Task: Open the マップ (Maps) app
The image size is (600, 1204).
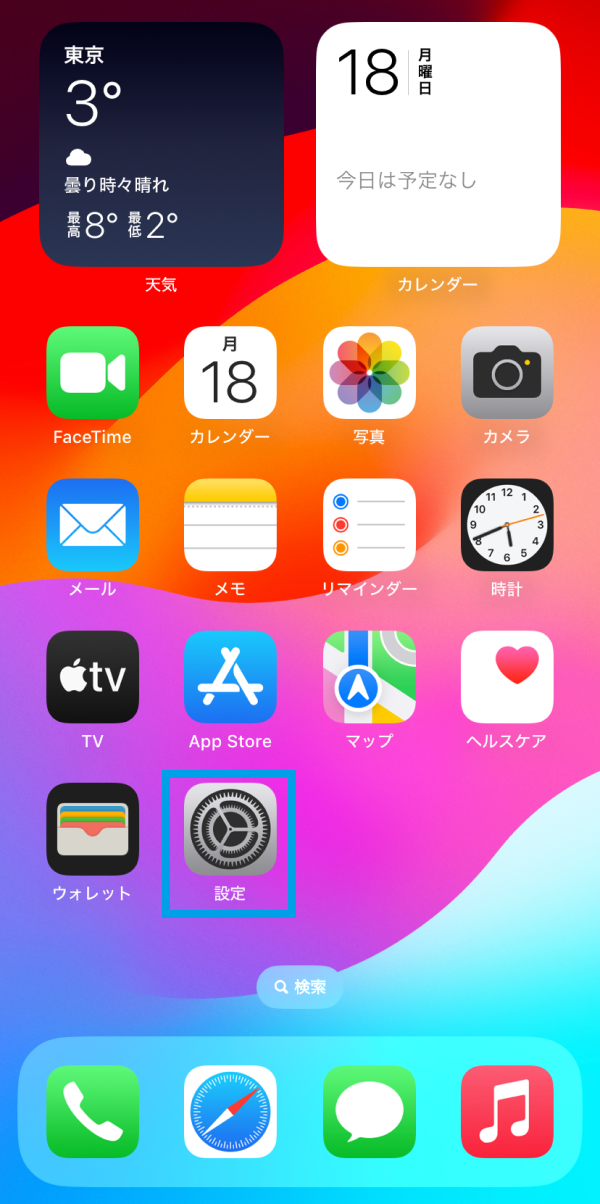Action: (369, 677)
